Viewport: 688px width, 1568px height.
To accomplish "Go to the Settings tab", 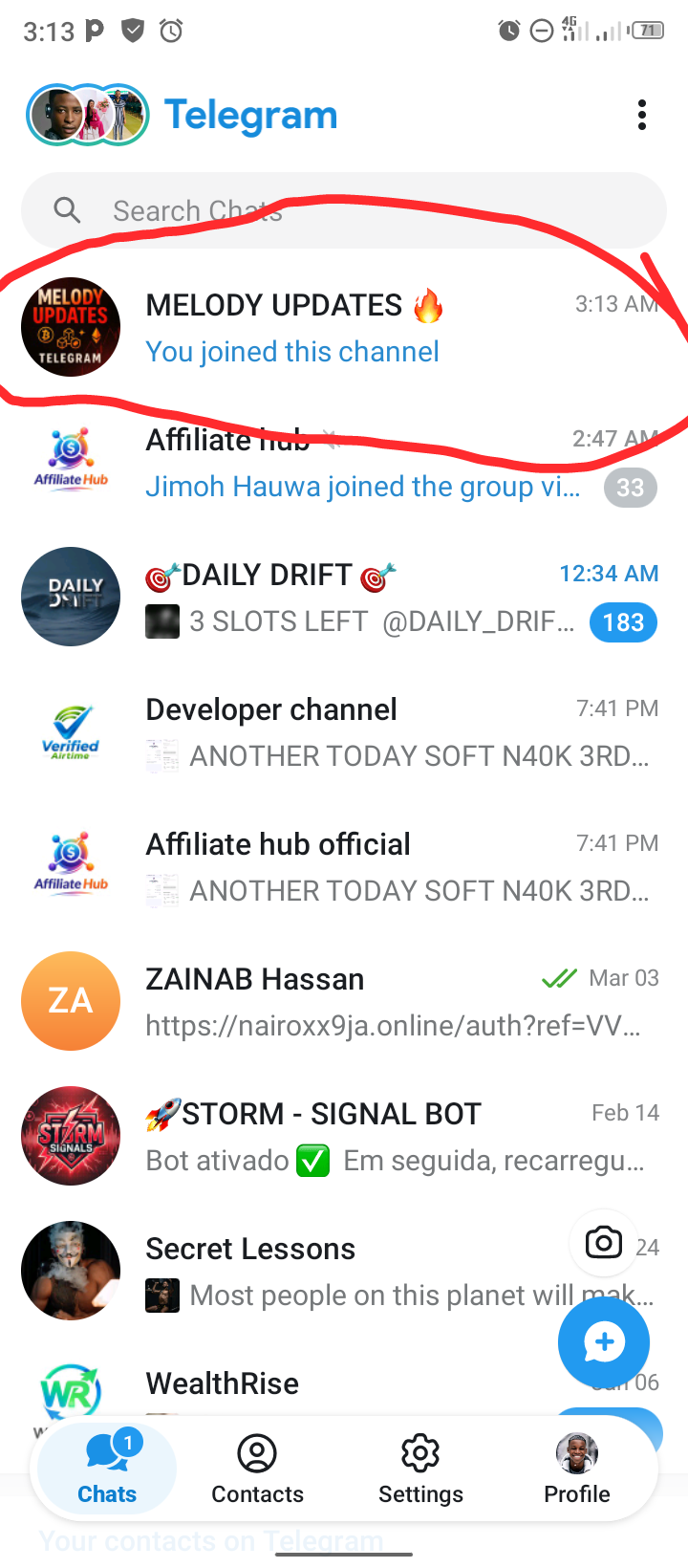I will 420,1470.
